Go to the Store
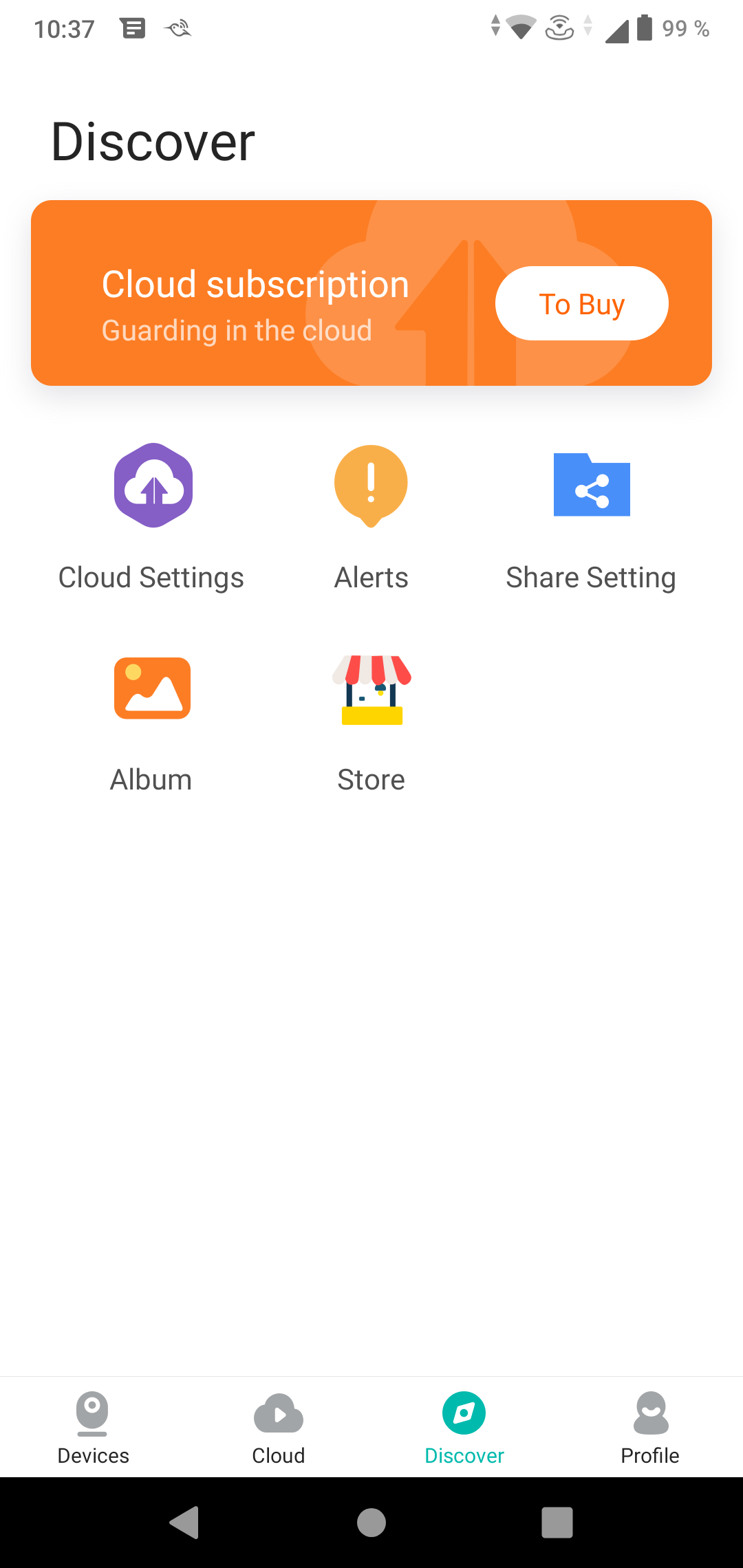743x1568 pixels. pos(371,722)
